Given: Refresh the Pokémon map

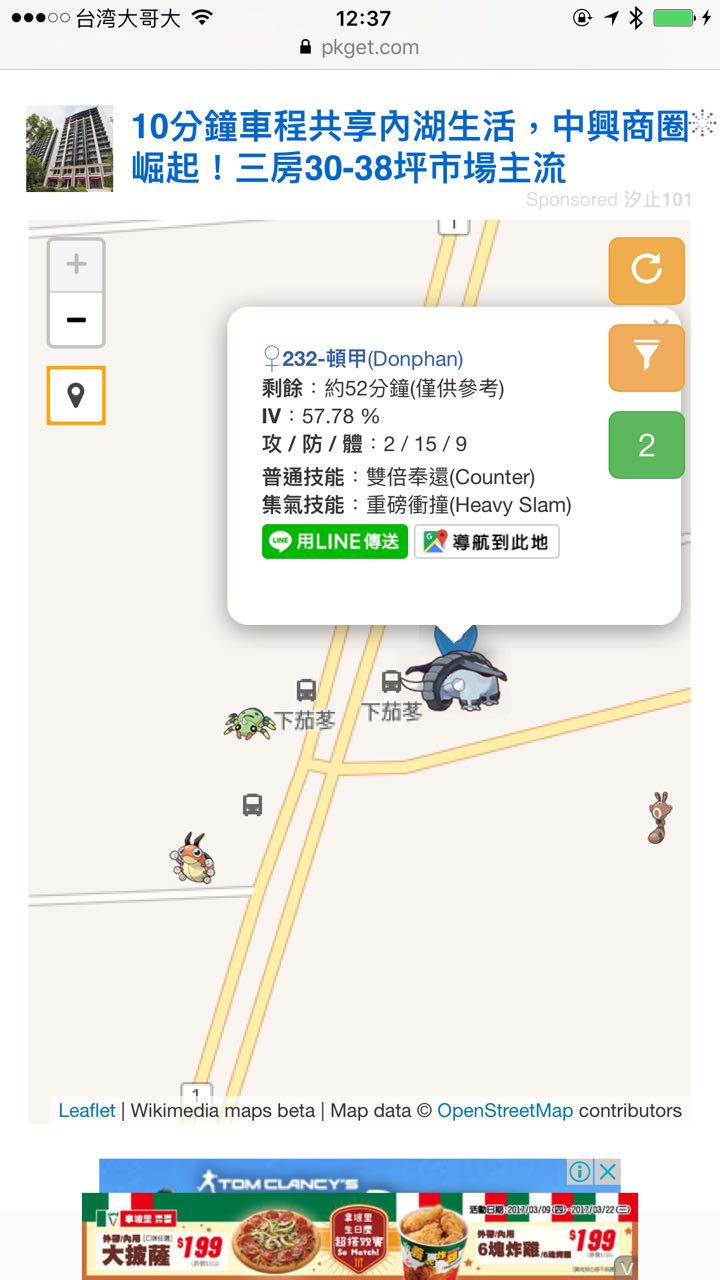Looking at the screenshot, I should pos(646,270).
